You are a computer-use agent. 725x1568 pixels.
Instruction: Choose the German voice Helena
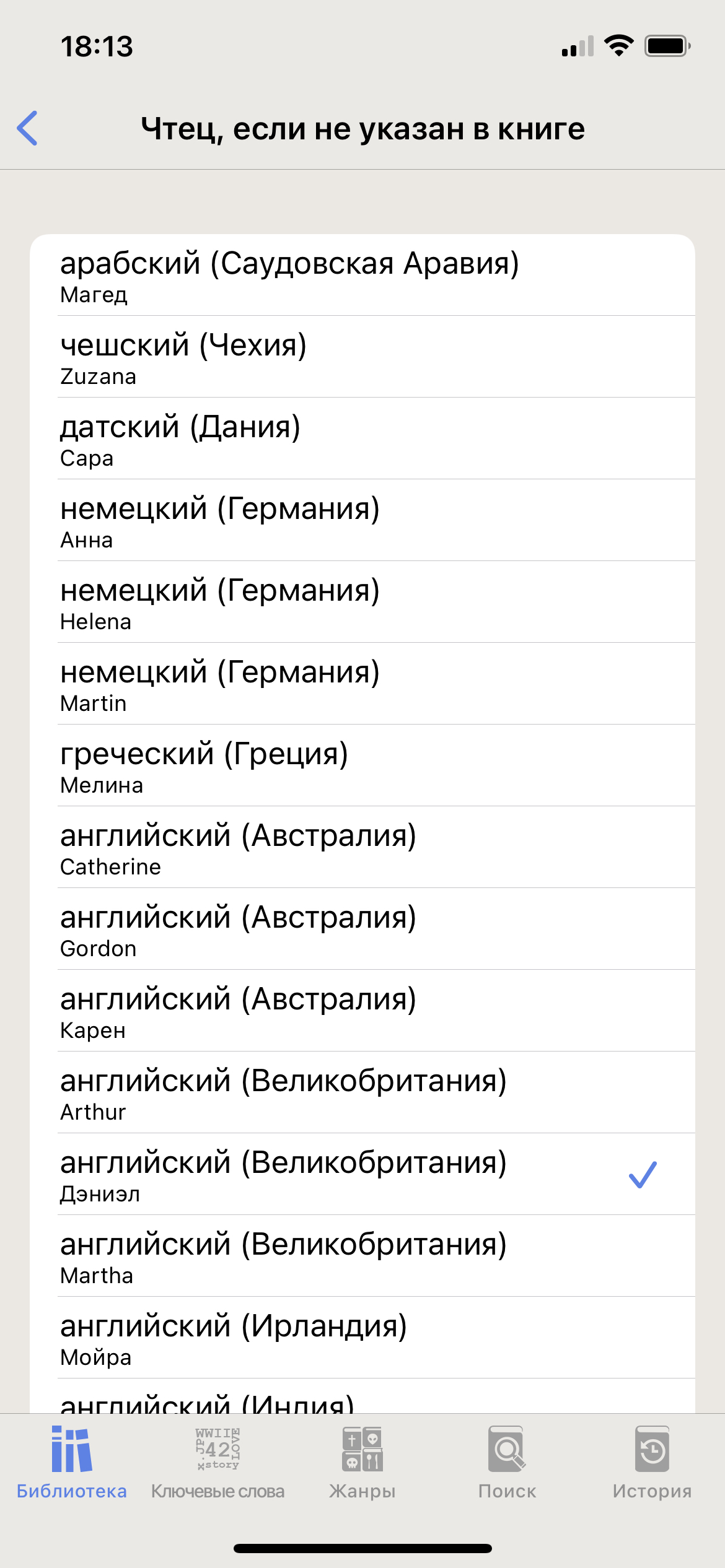click(x=362, y=602)
